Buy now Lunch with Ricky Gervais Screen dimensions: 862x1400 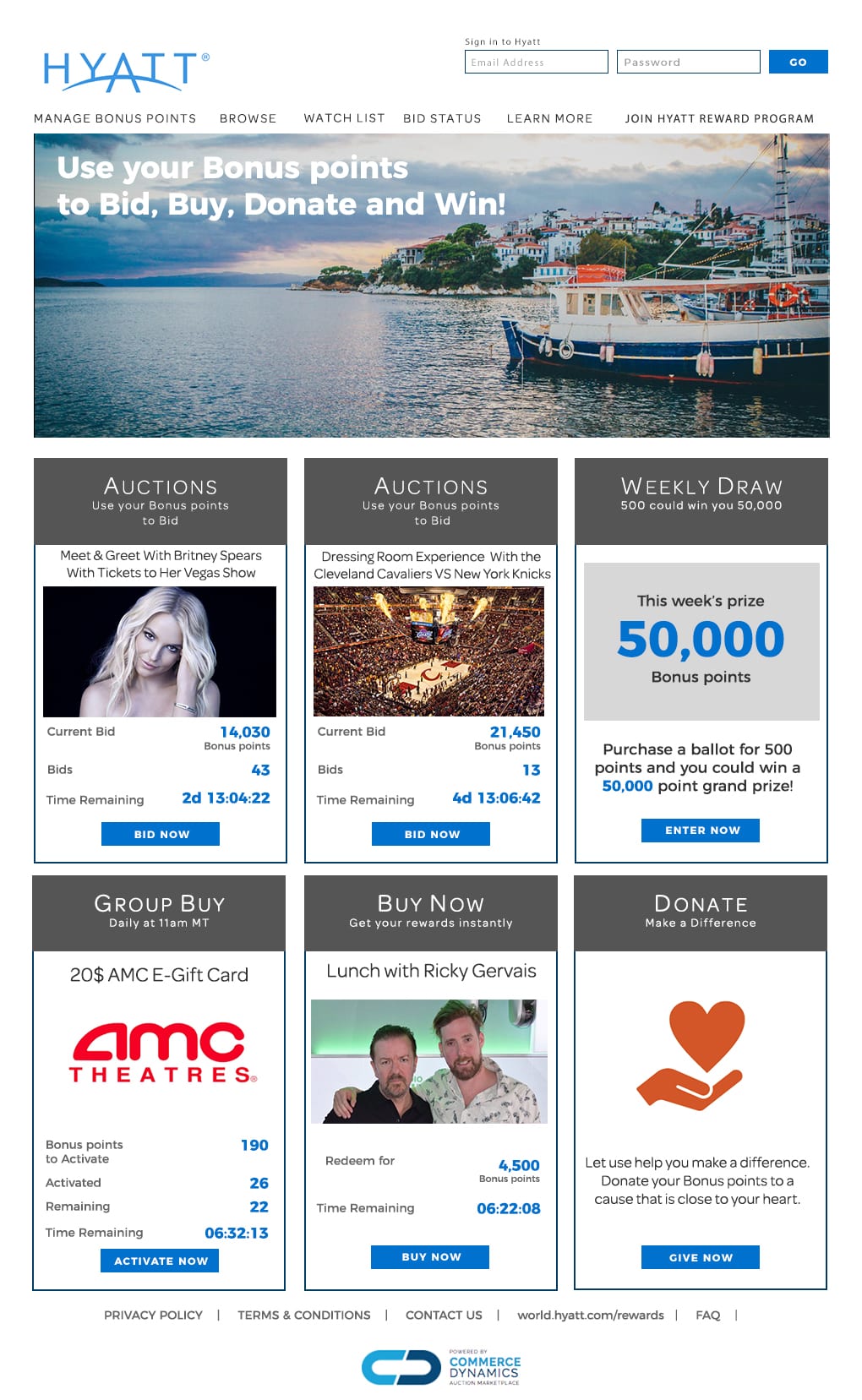tap(430, 1257)
